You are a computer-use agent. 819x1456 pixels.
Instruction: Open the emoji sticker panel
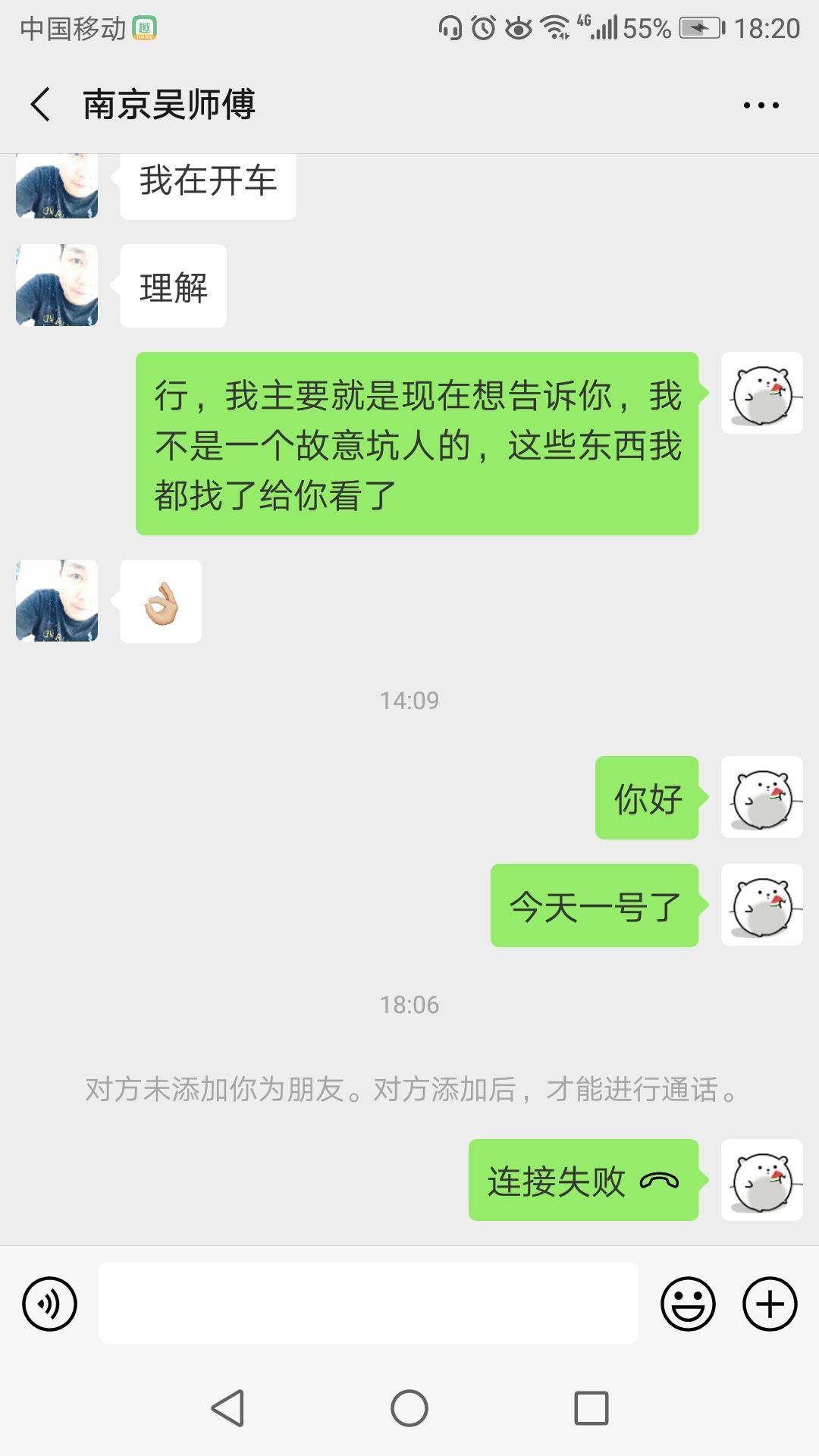click(x=688, y=1304)
